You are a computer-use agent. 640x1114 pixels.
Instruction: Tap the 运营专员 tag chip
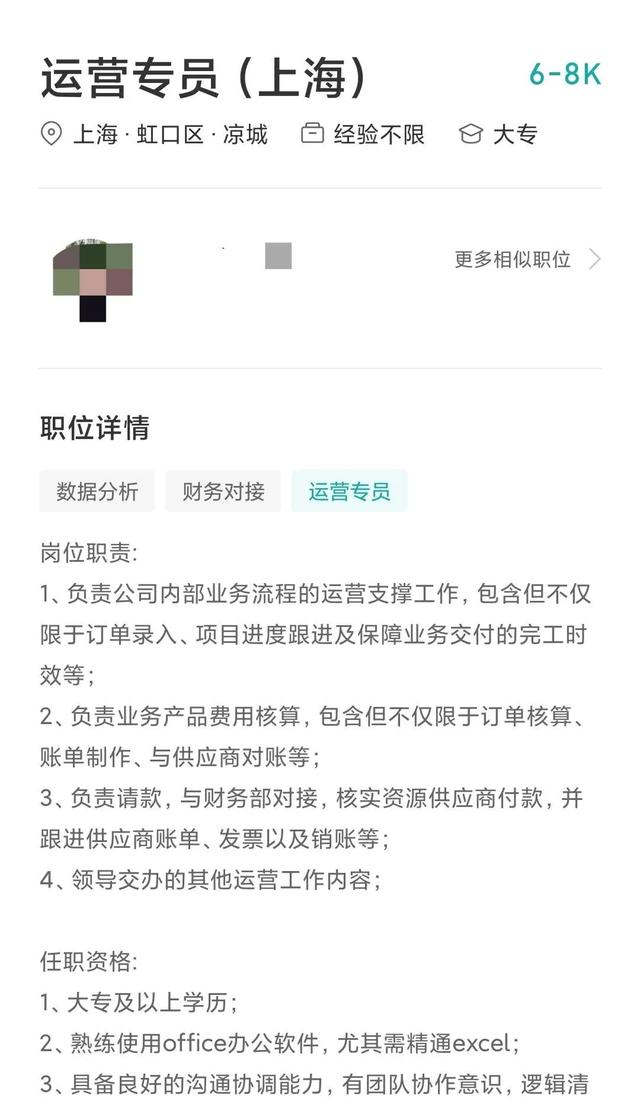tap(349, 492)
